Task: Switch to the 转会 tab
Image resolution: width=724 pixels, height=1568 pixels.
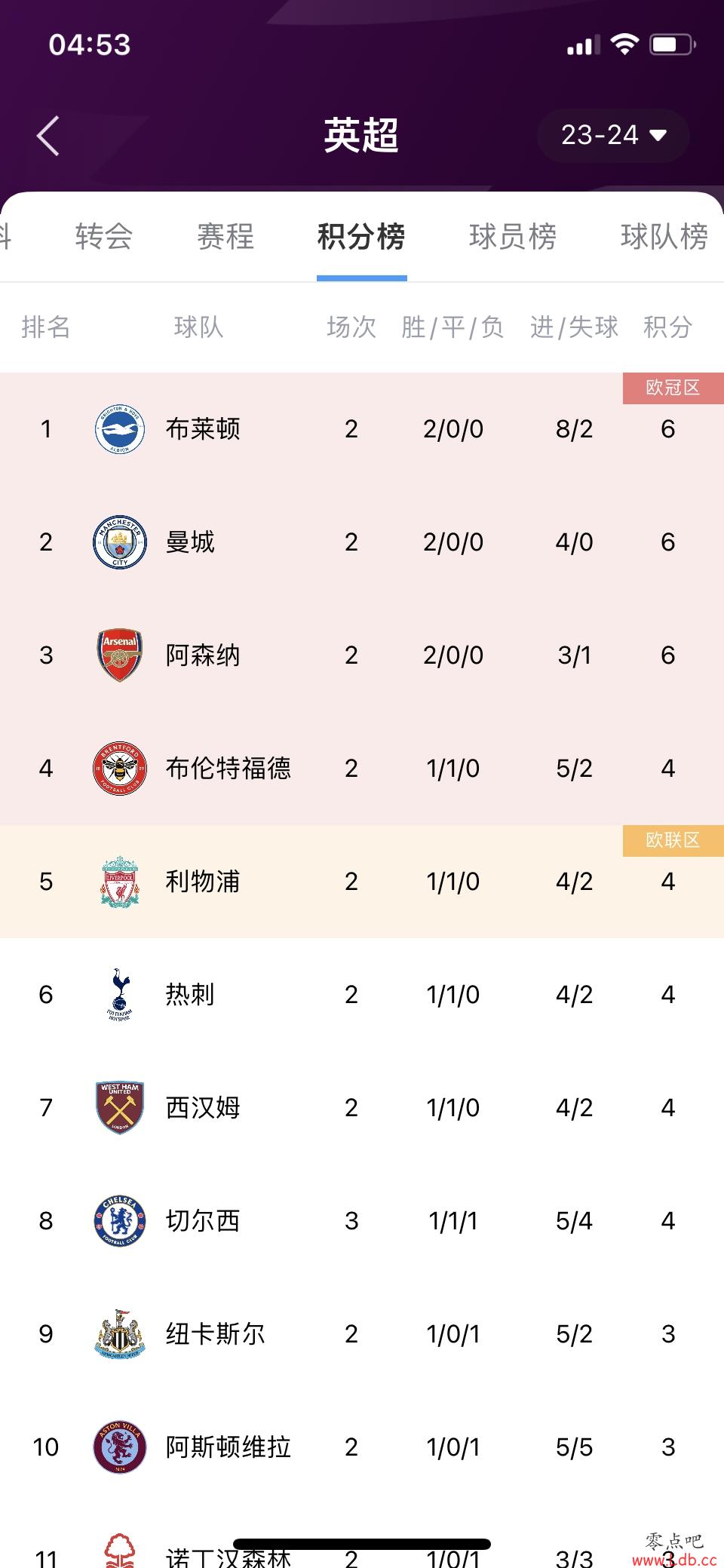Action: coord(104,237)
